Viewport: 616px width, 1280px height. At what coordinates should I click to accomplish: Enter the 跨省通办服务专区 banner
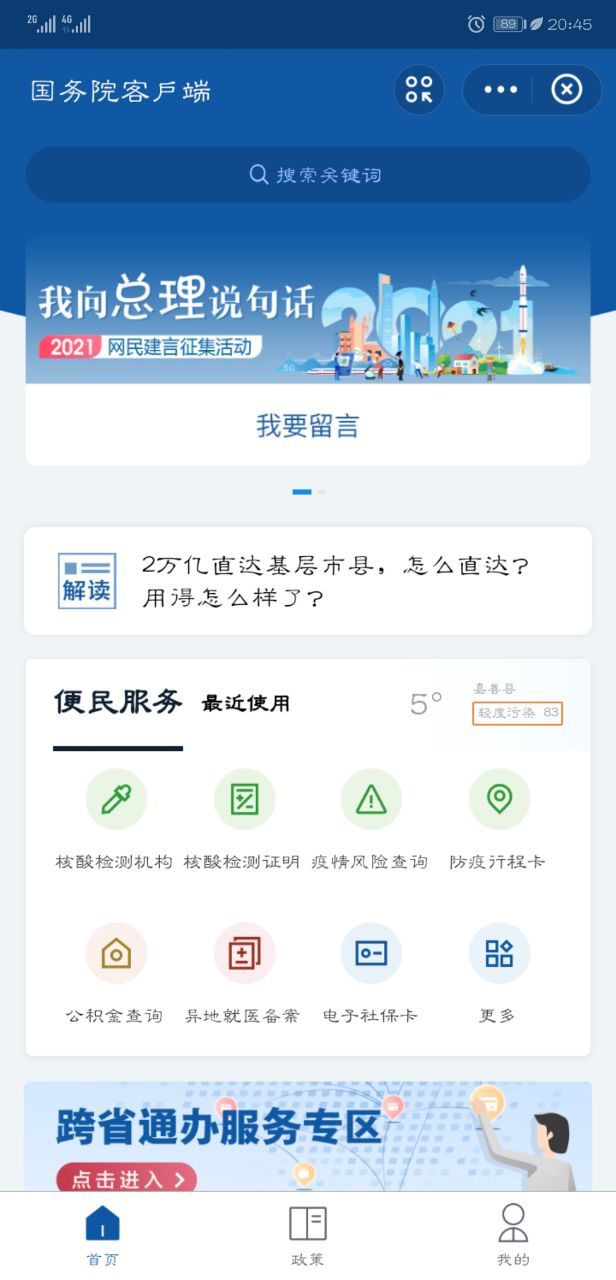pos(308,1137)
